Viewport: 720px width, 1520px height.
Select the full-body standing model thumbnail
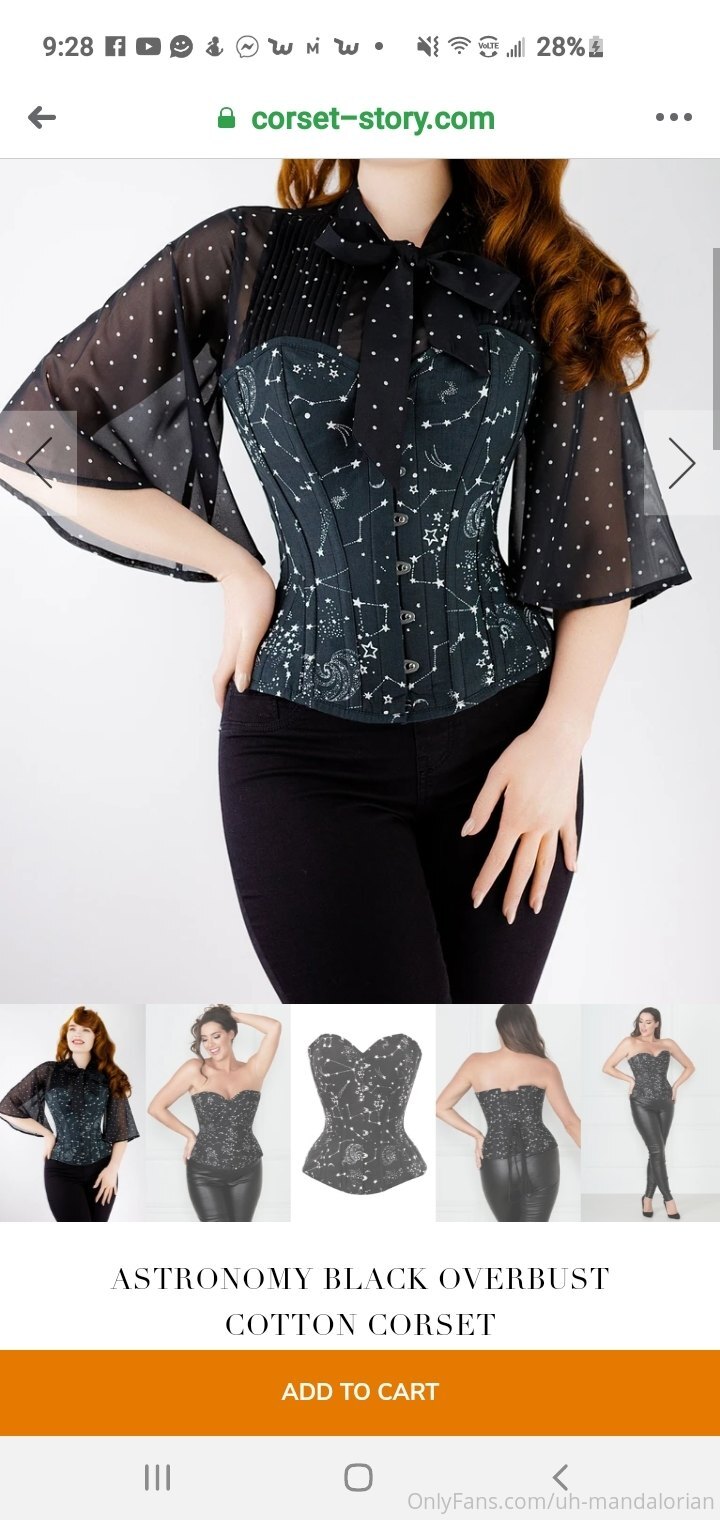coord(651,1113)
